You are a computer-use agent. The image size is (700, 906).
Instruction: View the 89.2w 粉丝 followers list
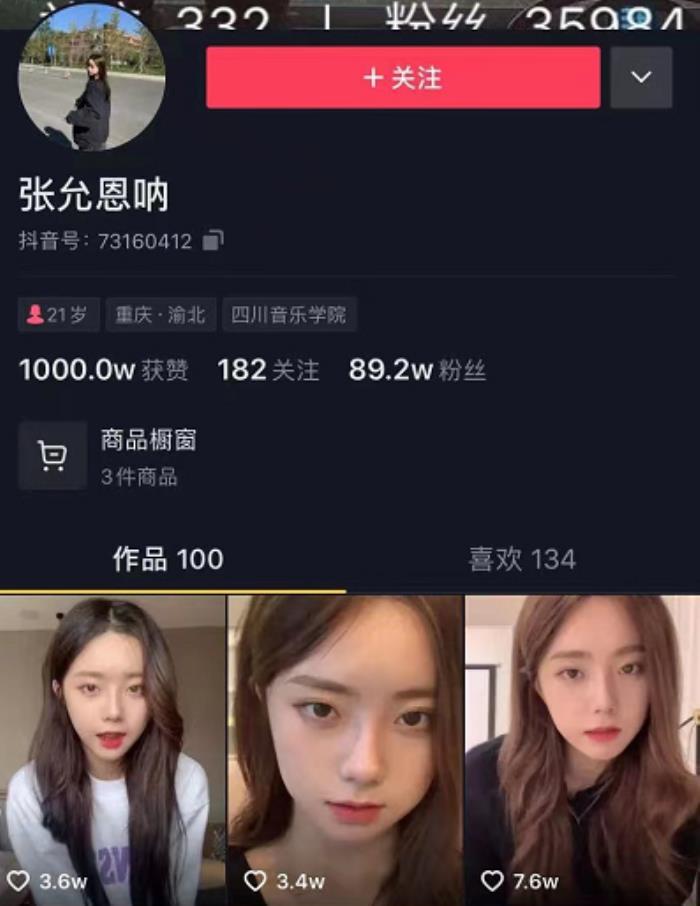[417, 370]
